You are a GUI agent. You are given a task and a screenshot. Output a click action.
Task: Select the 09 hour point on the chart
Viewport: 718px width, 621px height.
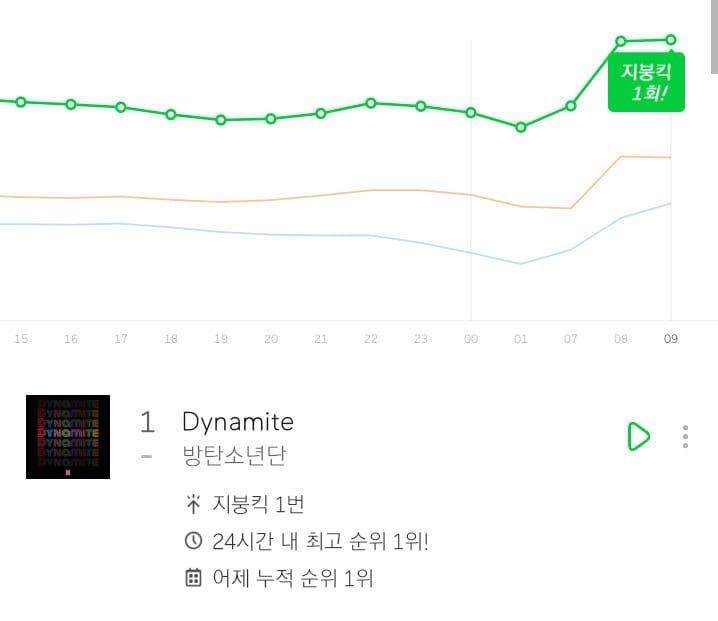(x=671, y=40)
